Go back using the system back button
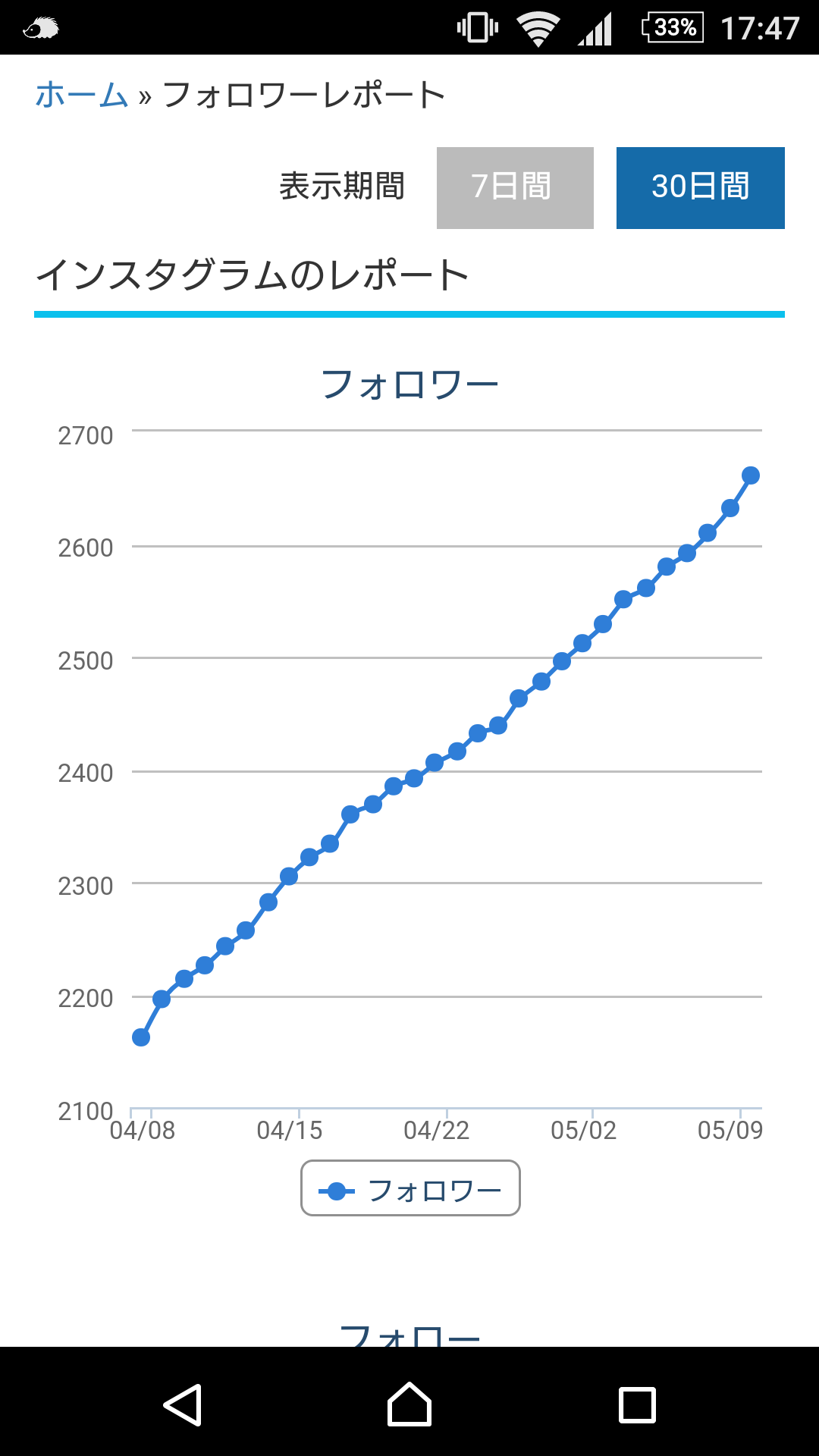 [x=183, y=1404]
